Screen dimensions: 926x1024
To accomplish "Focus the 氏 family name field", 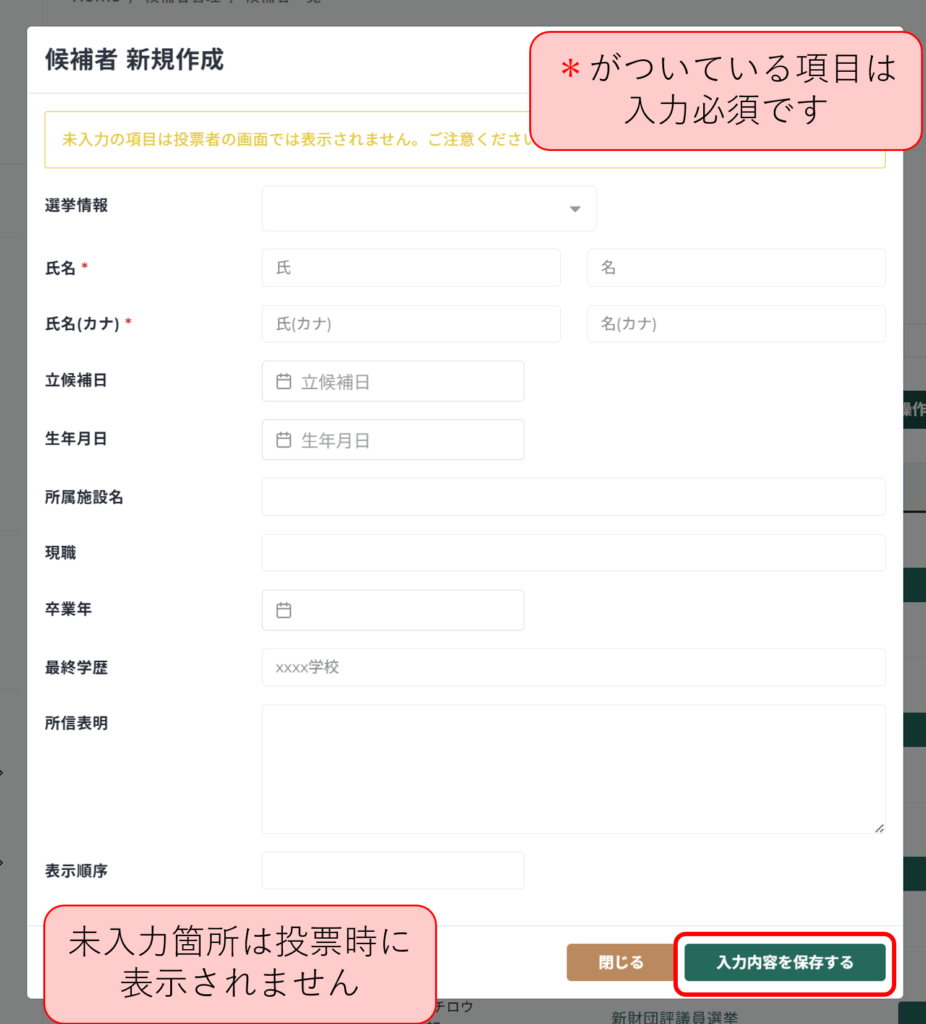I will point(411,268).
